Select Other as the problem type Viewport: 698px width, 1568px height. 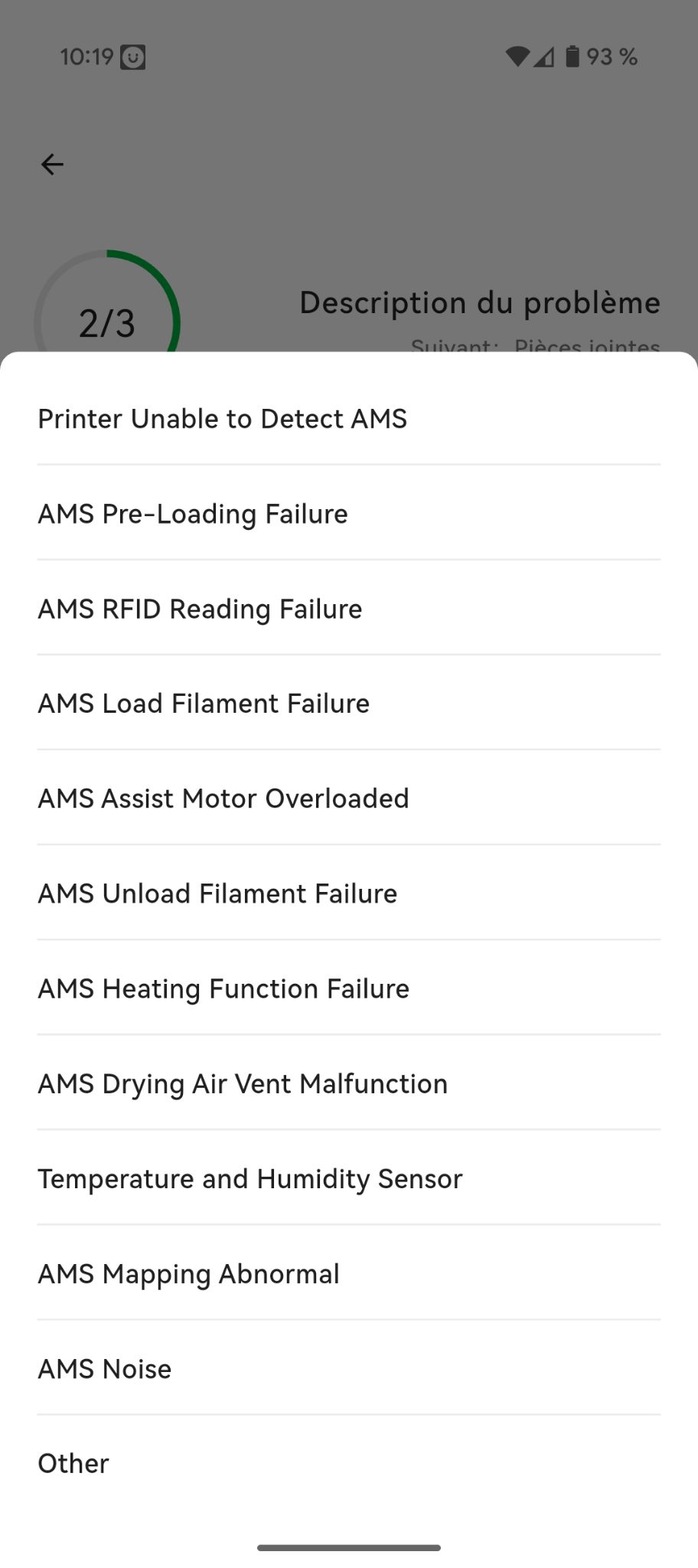click(349, 1462)
